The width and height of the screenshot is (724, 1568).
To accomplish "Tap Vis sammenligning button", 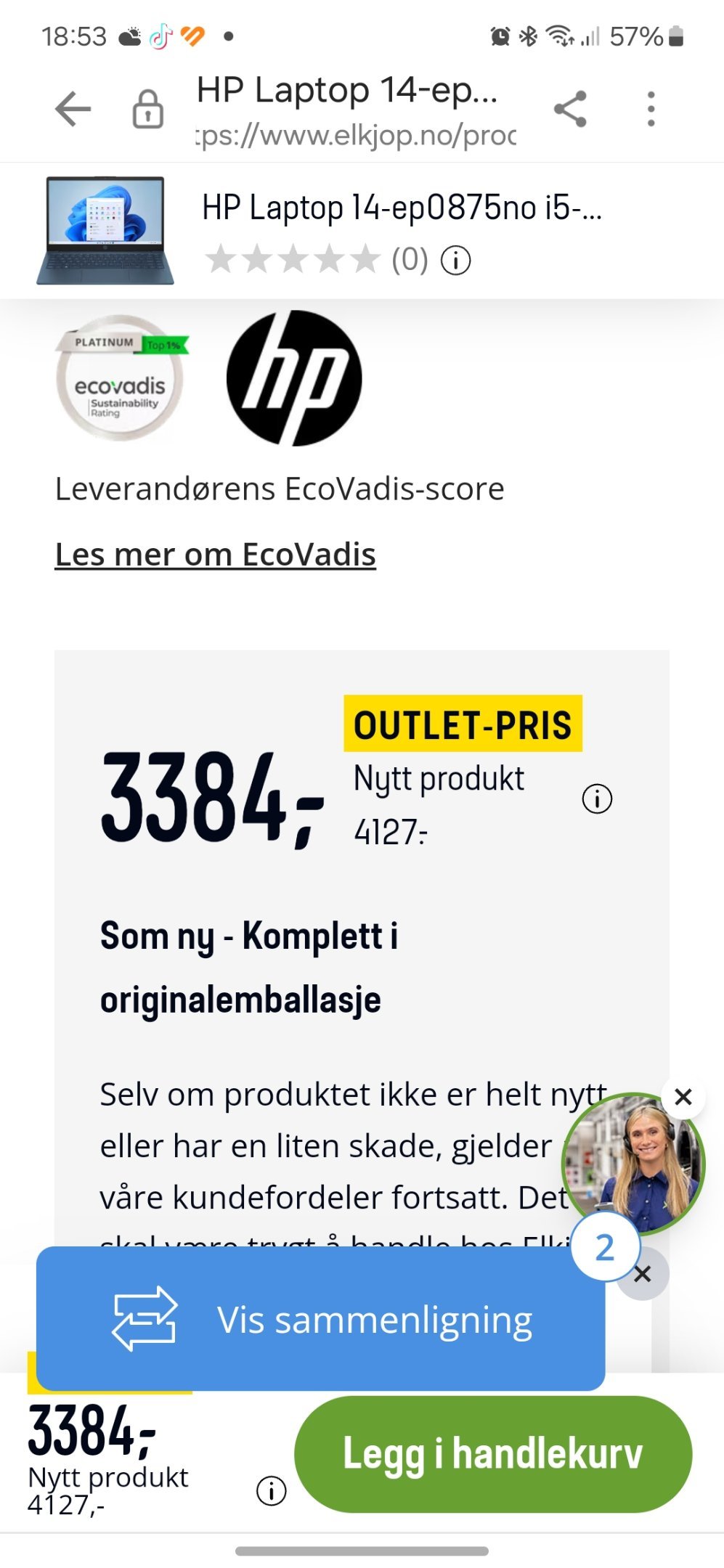I will (320, 1319).
